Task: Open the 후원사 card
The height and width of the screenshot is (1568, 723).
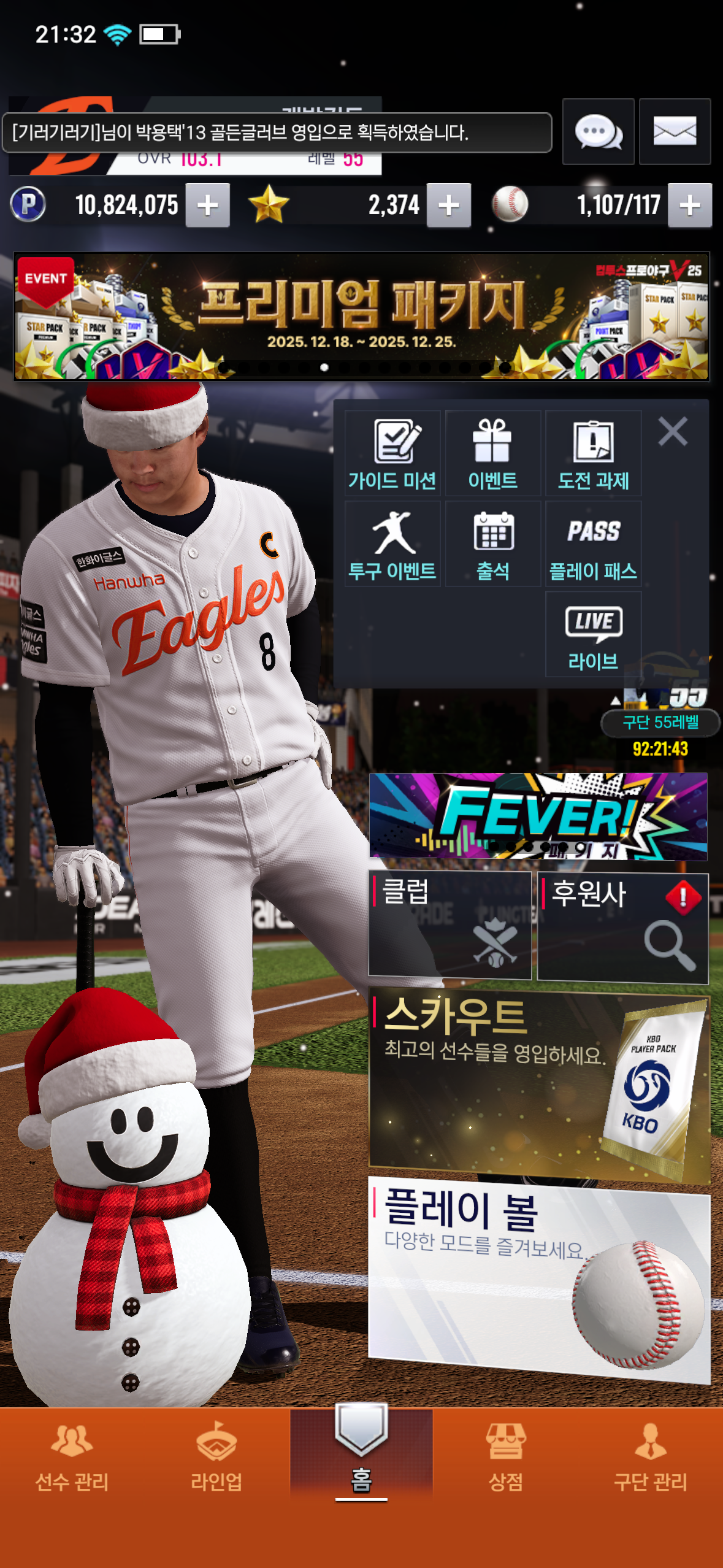Action: pos(622,928)
